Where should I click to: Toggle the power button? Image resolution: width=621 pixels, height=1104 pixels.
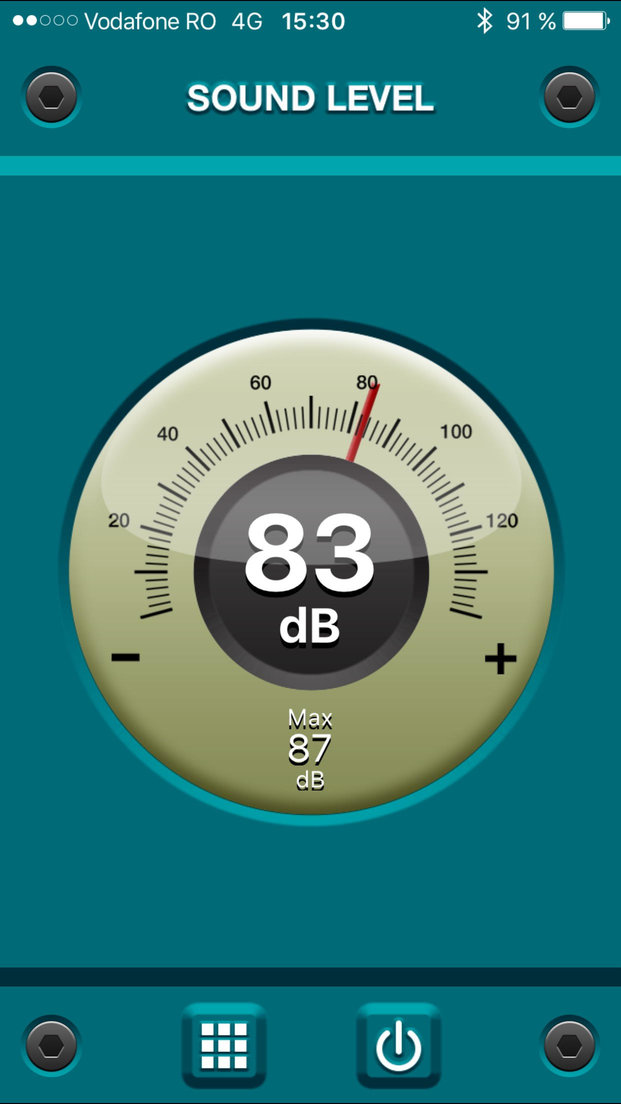tap(398, 1045)
